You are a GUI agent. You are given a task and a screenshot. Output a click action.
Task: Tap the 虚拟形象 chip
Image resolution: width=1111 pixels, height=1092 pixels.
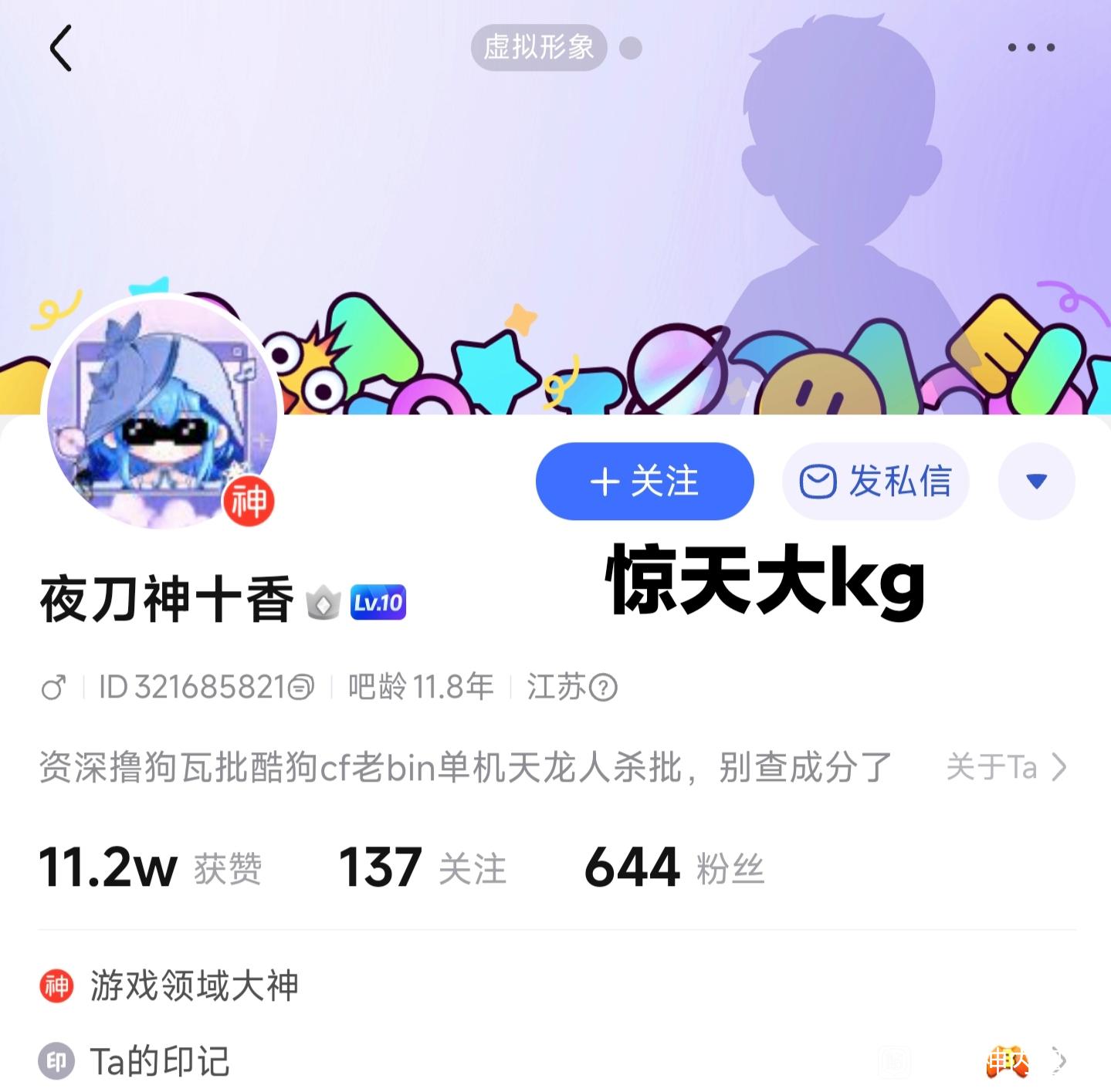coord(539,48)
